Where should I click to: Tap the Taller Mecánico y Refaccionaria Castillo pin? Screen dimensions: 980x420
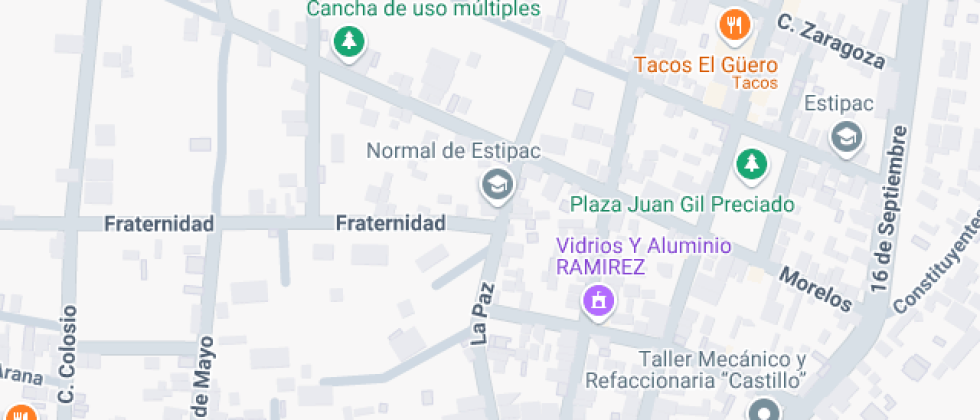pos(765,410)
